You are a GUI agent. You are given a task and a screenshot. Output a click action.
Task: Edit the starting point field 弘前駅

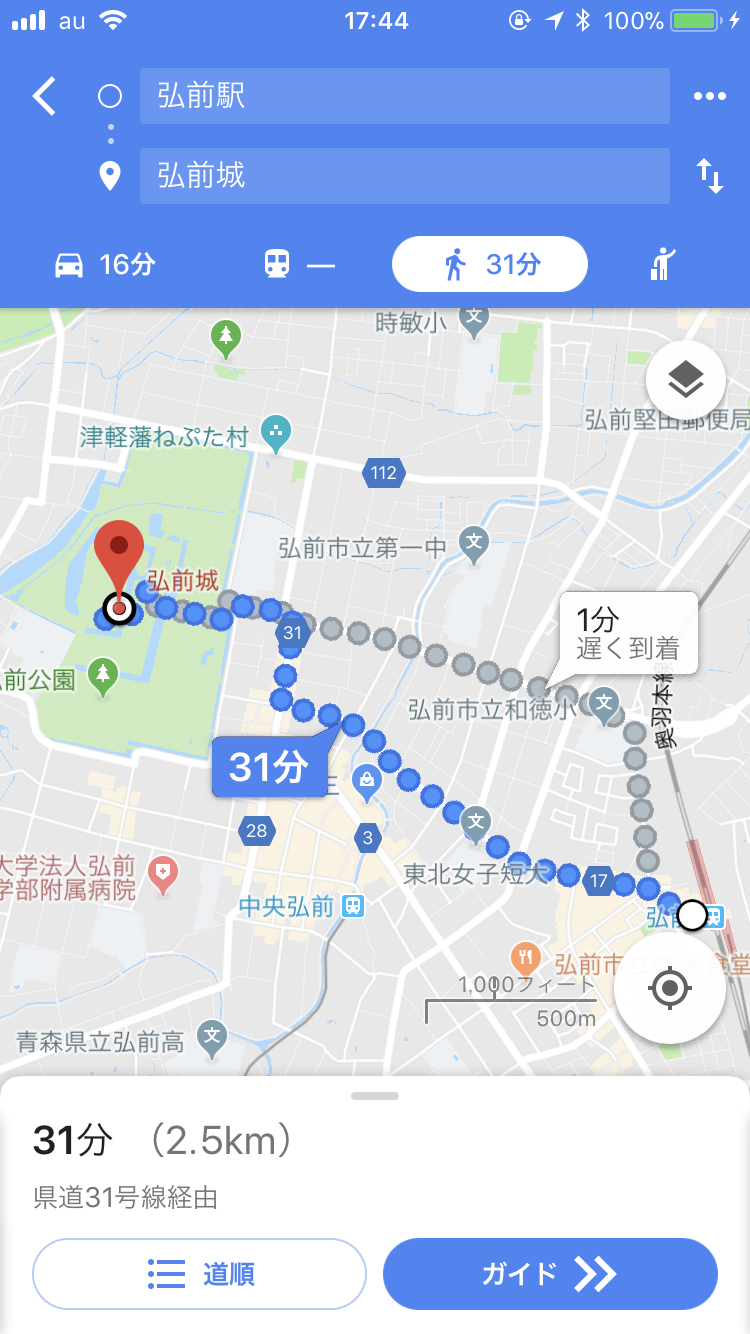coord(404,95)
